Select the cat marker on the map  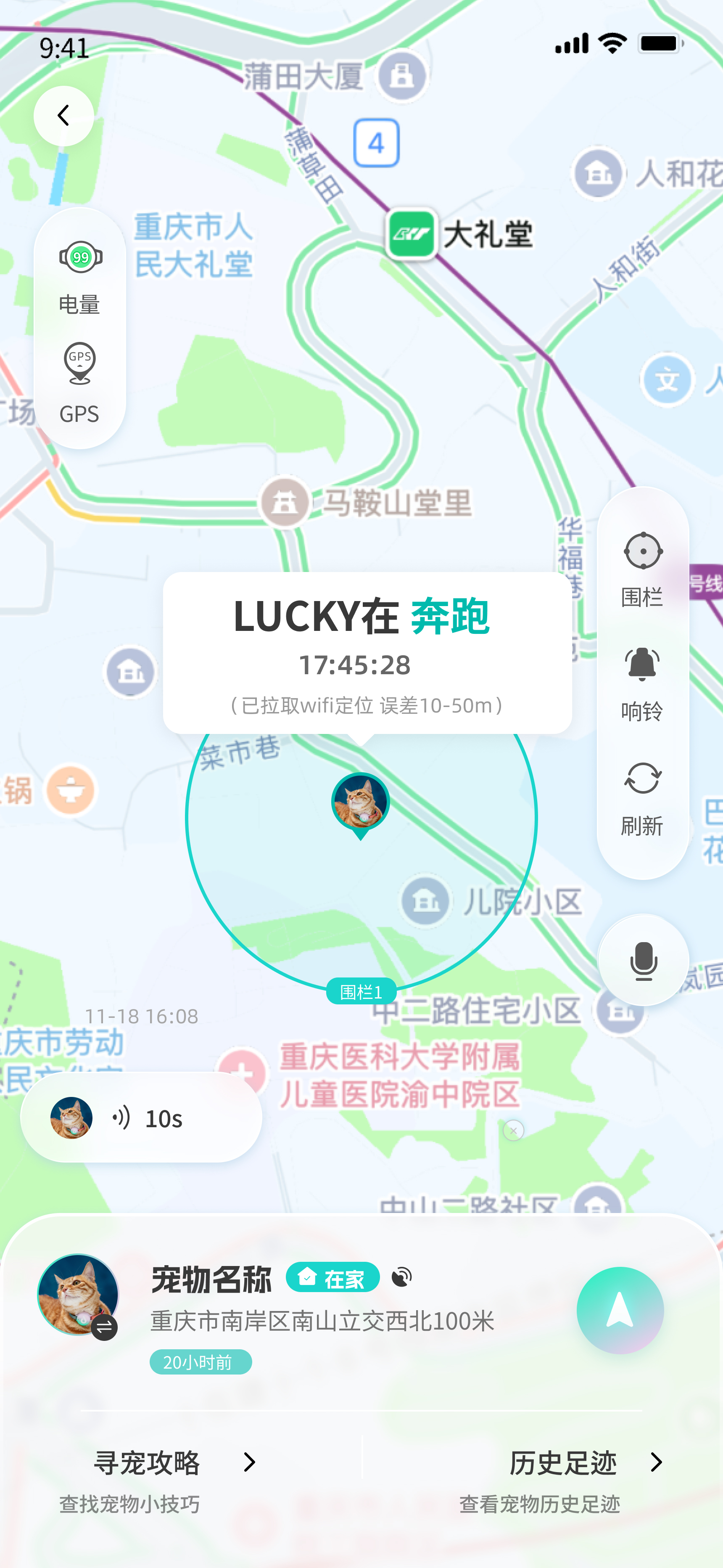[x=360, y=803]
